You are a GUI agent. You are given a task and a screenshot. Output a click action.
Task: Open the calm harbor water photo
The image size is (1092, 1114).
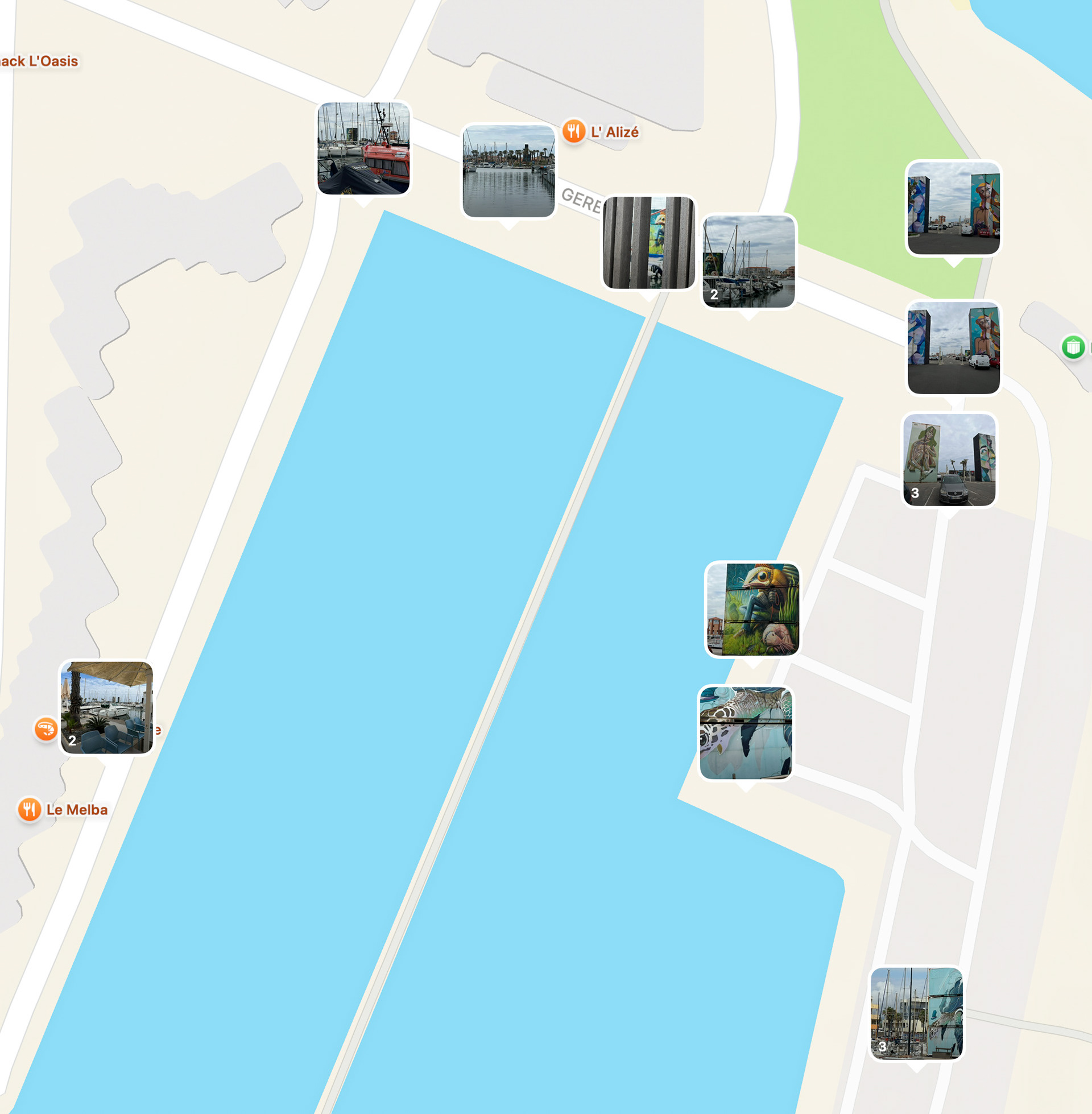coord(508,171)
